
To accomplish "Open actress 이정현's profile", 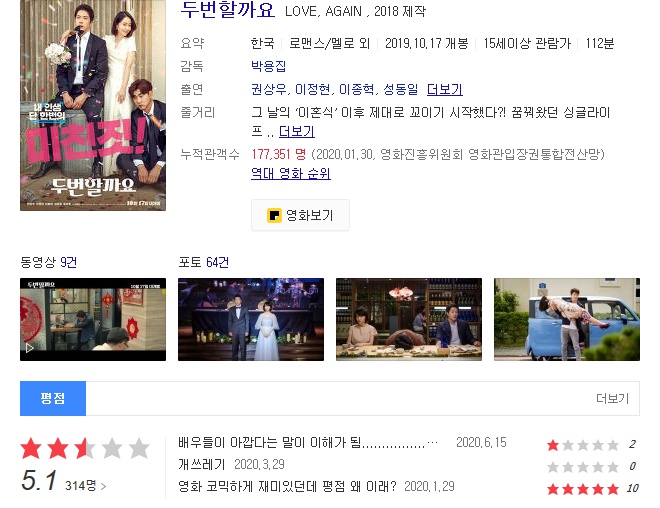I will coord(315,89).
